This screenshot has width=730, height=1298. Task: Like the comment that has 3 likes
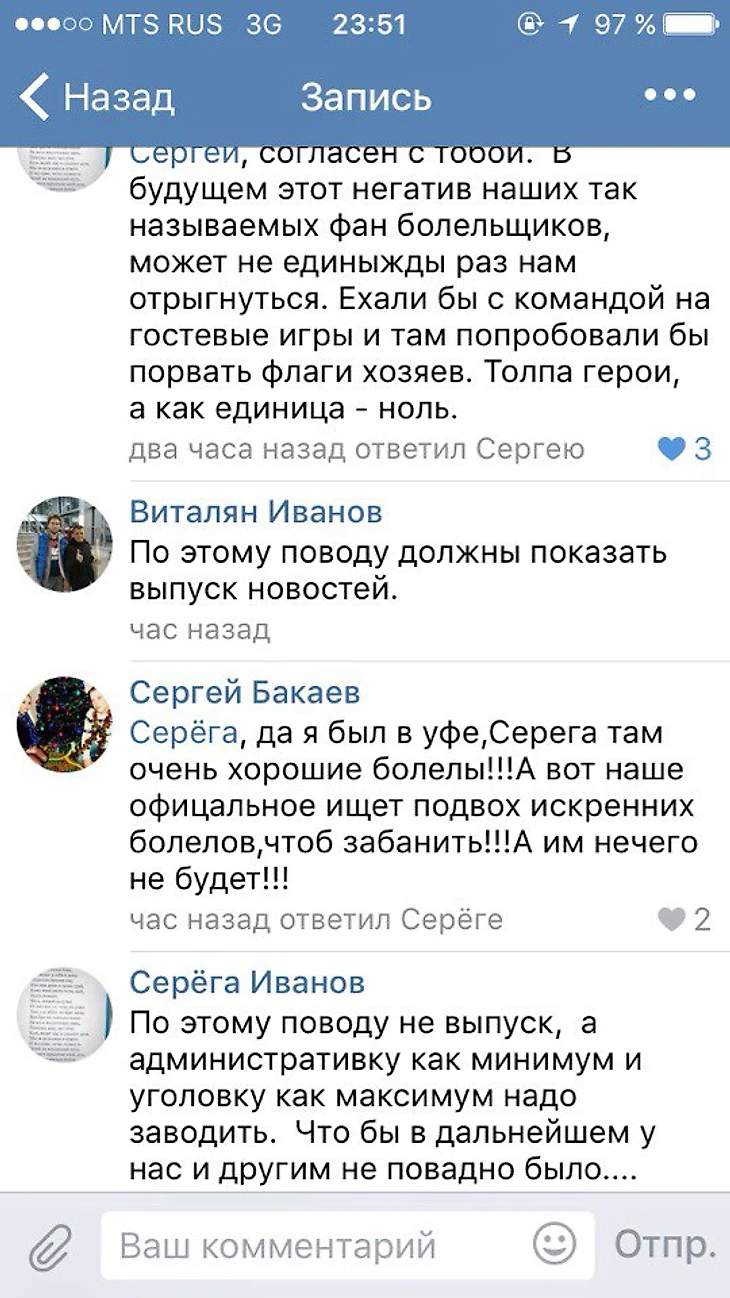click(x=685, y=449)
